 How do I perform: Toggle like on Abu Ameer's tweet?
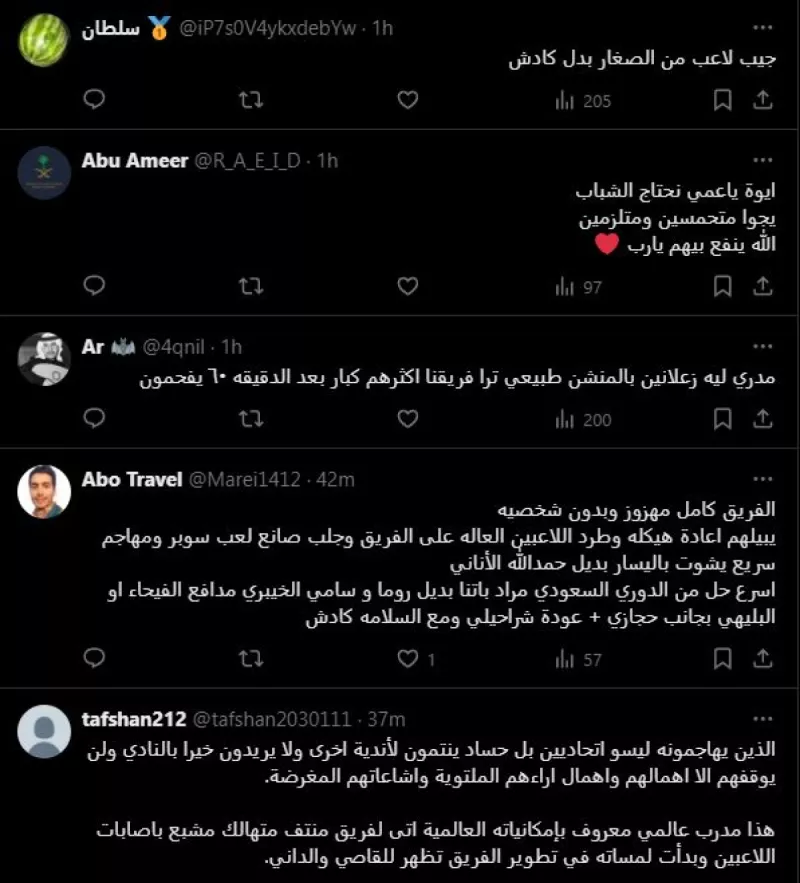pos(406,286)
